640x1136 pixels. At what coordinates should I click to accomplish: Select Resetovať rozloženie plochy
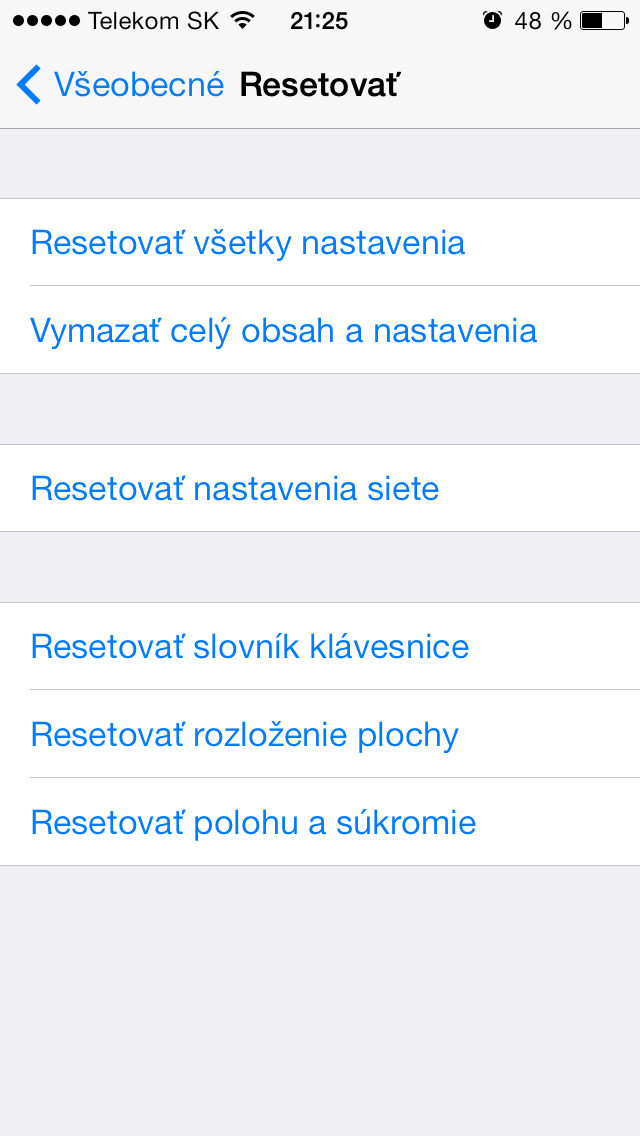coord(245,735)
